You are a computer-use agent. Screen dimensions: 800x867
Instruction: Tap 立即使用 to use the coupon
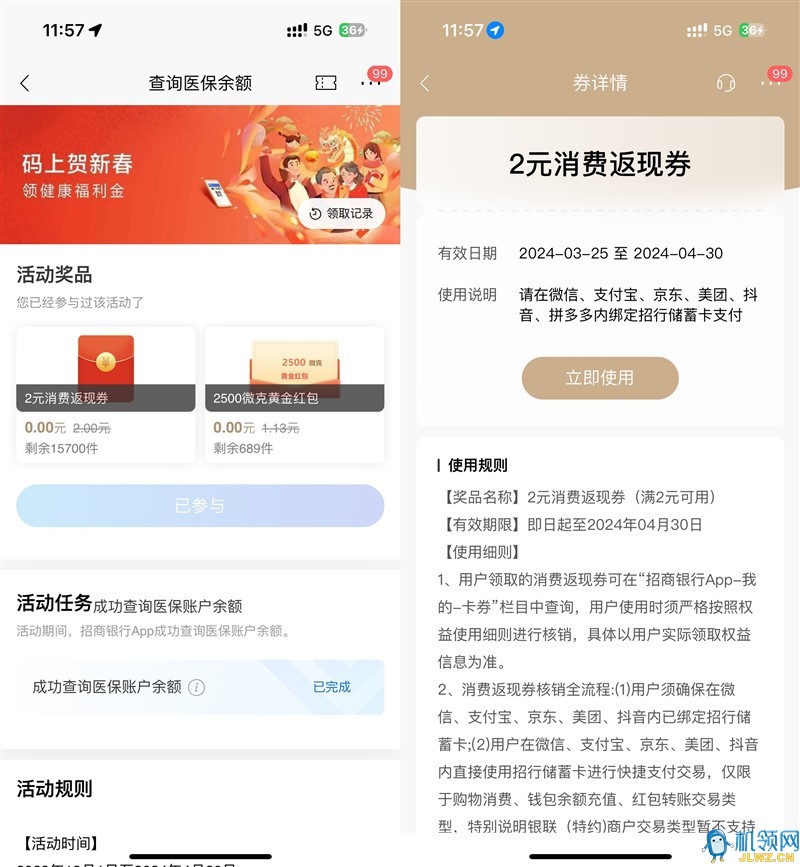600,378
